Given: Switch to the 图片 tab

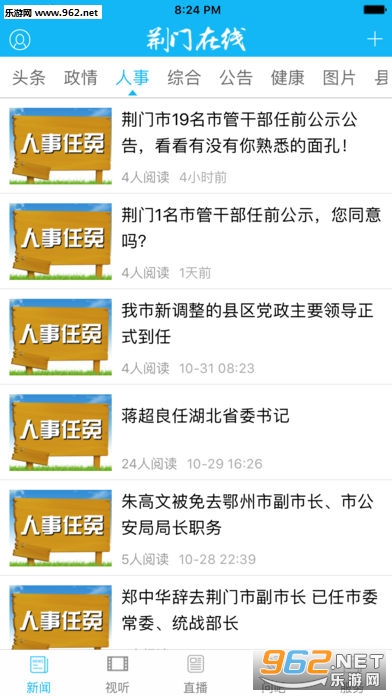Looking at the screenshot, I should [x=340, y=78].
